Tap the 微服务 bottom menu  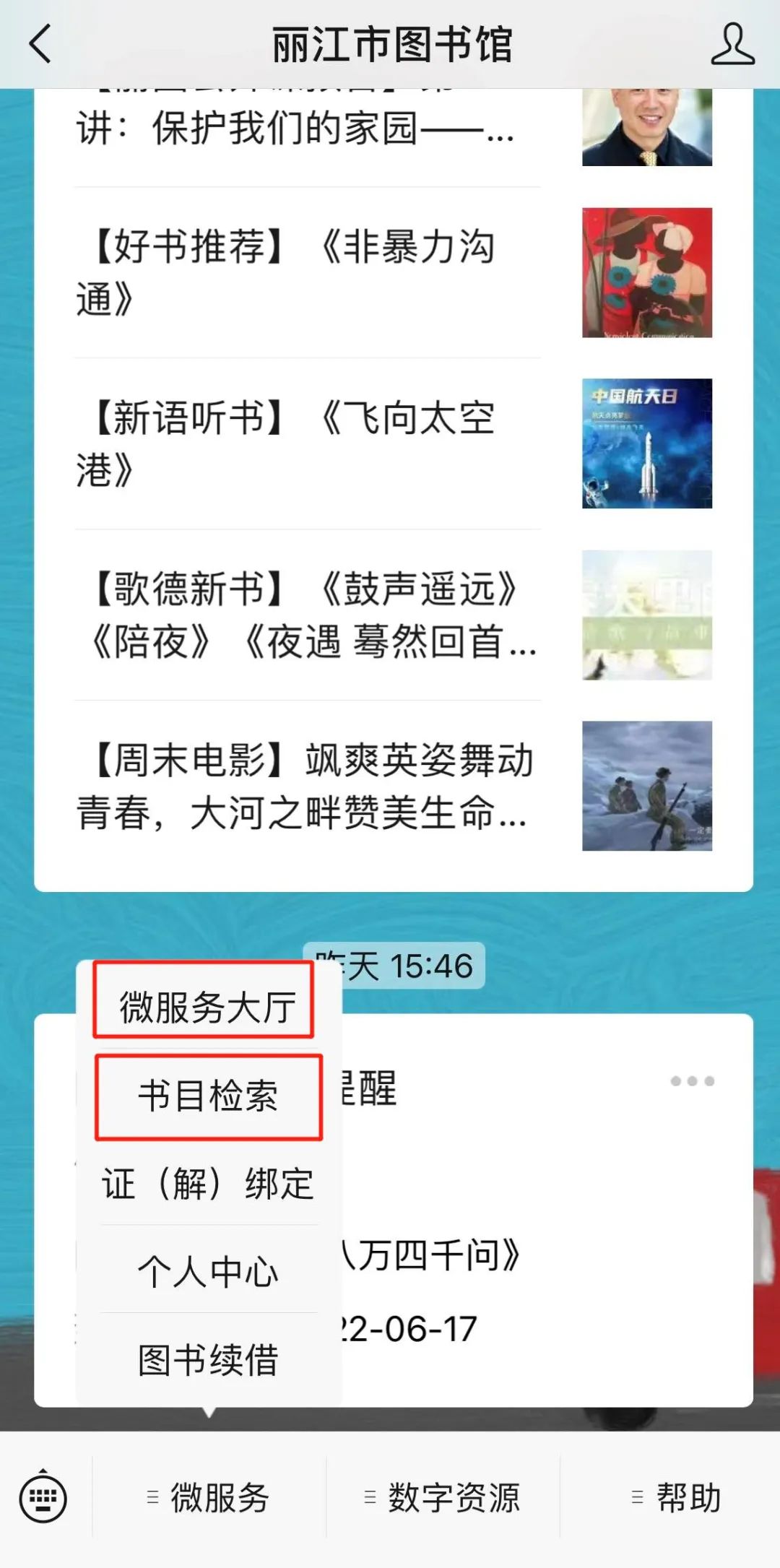(x=209, y=1497)
